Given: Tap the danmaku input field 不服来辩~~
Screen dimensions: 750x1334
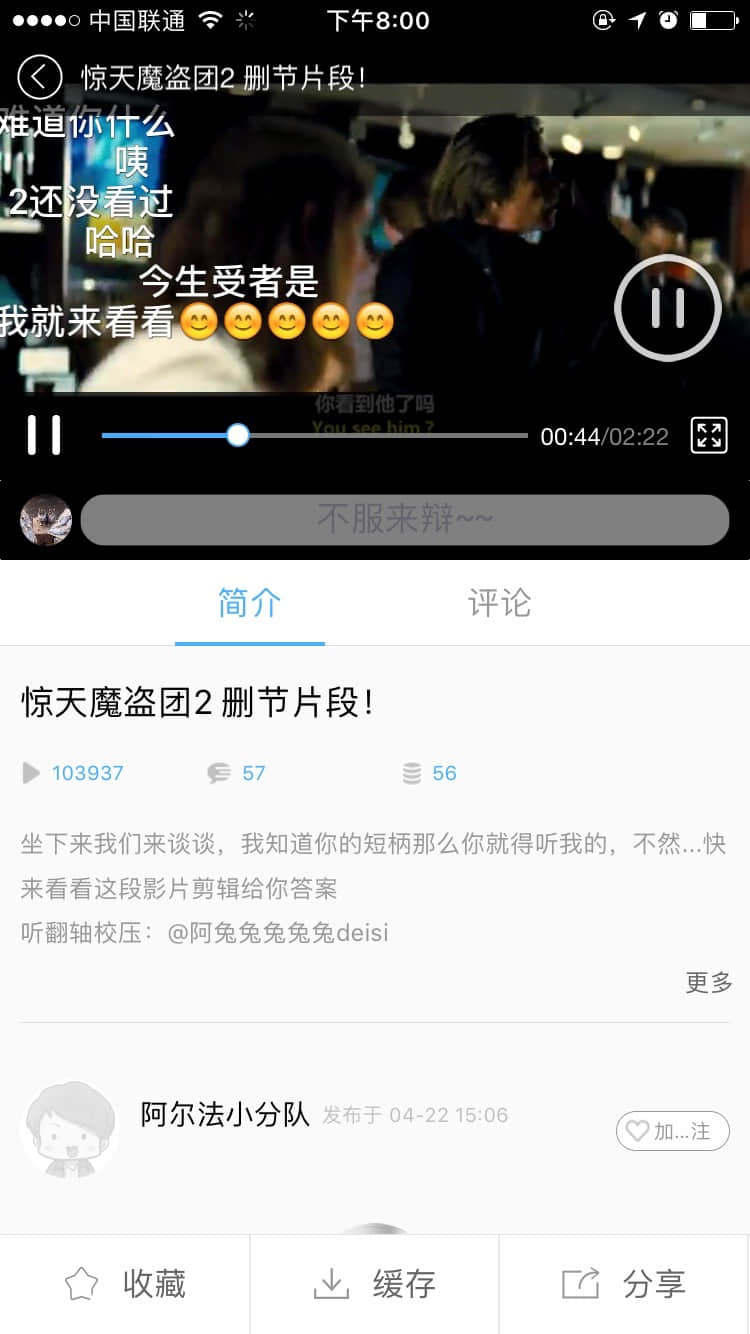Looking at the screenshot, I should [x=404, y=520].
